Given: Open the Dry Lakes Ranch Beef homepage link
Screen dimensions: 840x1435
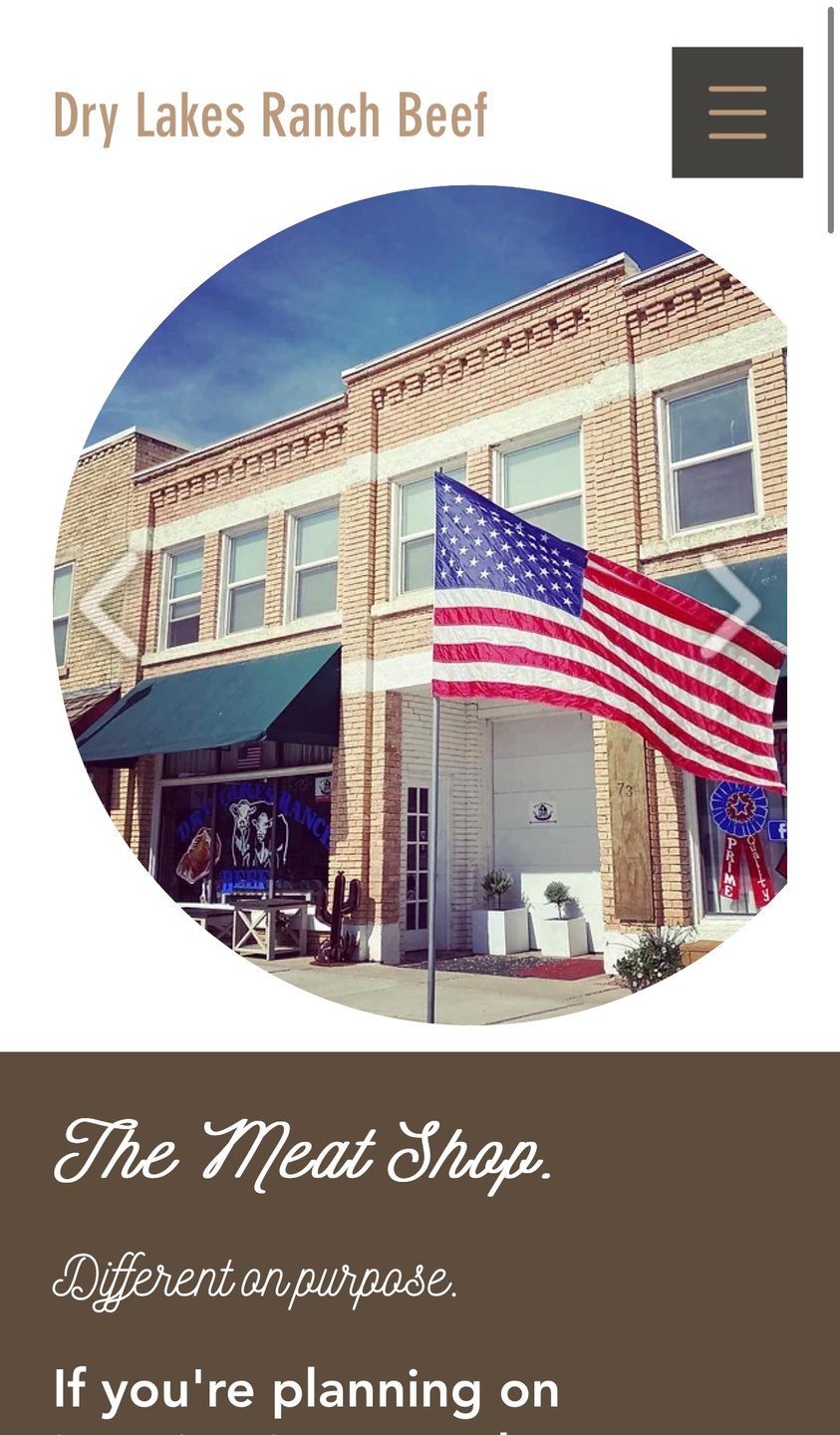Looking at the screenshot, I should (x=270, y=116).
